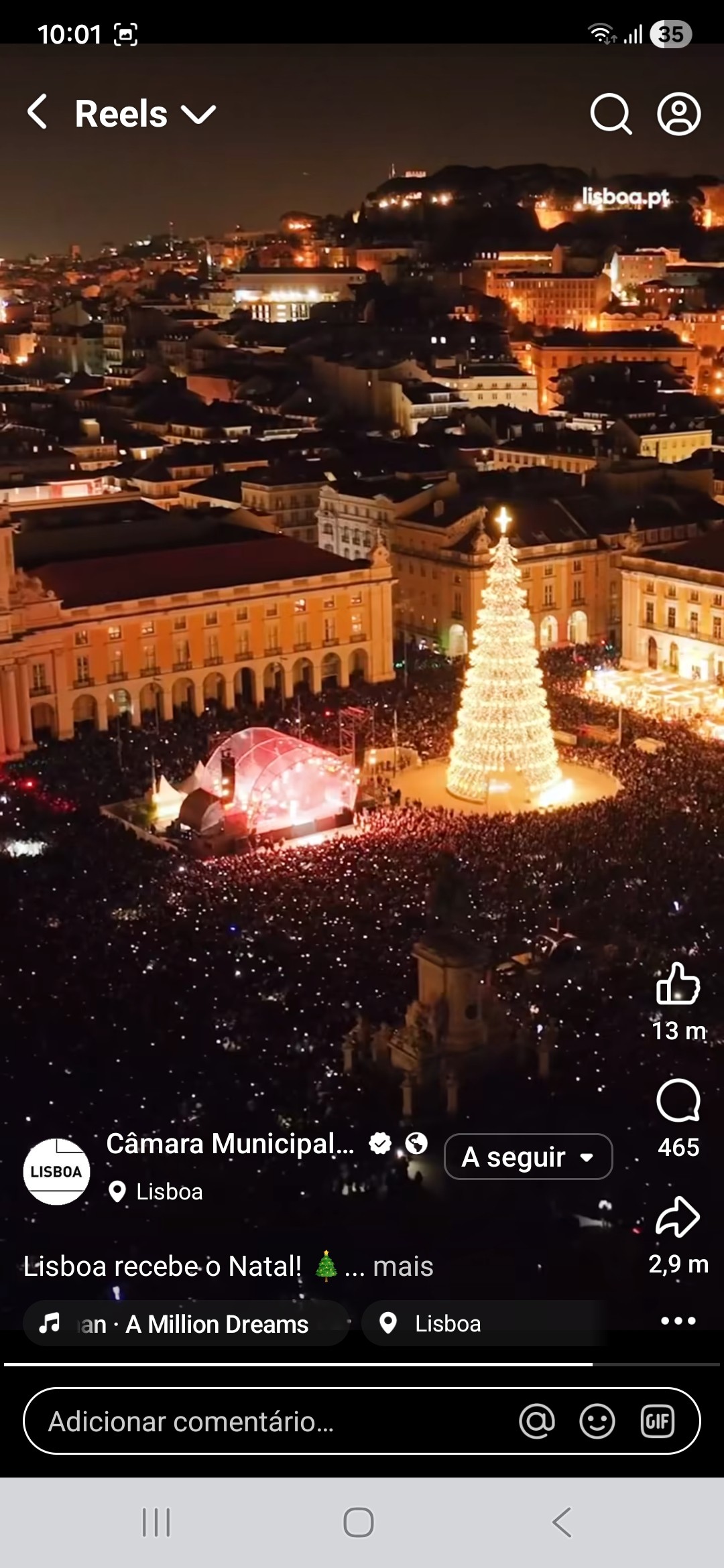The width and height of the screenshot is (724, 1568).
Task: Share this reel
Action: click(678, 1217)
